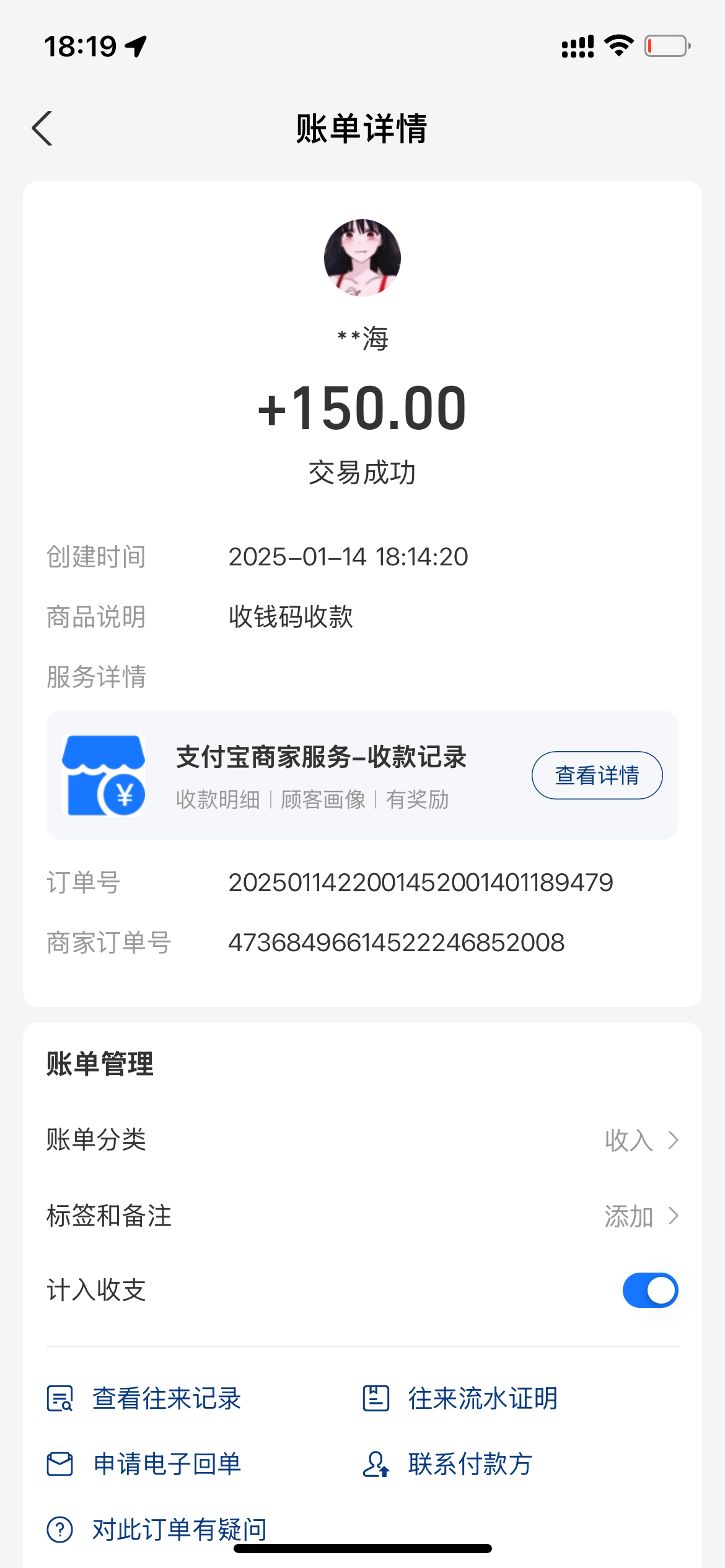Open the 账单分类 row
Viewport: 725px width, 1568px height.
click(x=362, y=1139)
